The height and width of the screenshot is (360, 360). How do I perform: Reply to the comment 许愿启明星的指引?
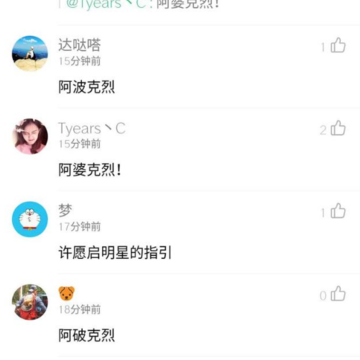tap(115, 253)
